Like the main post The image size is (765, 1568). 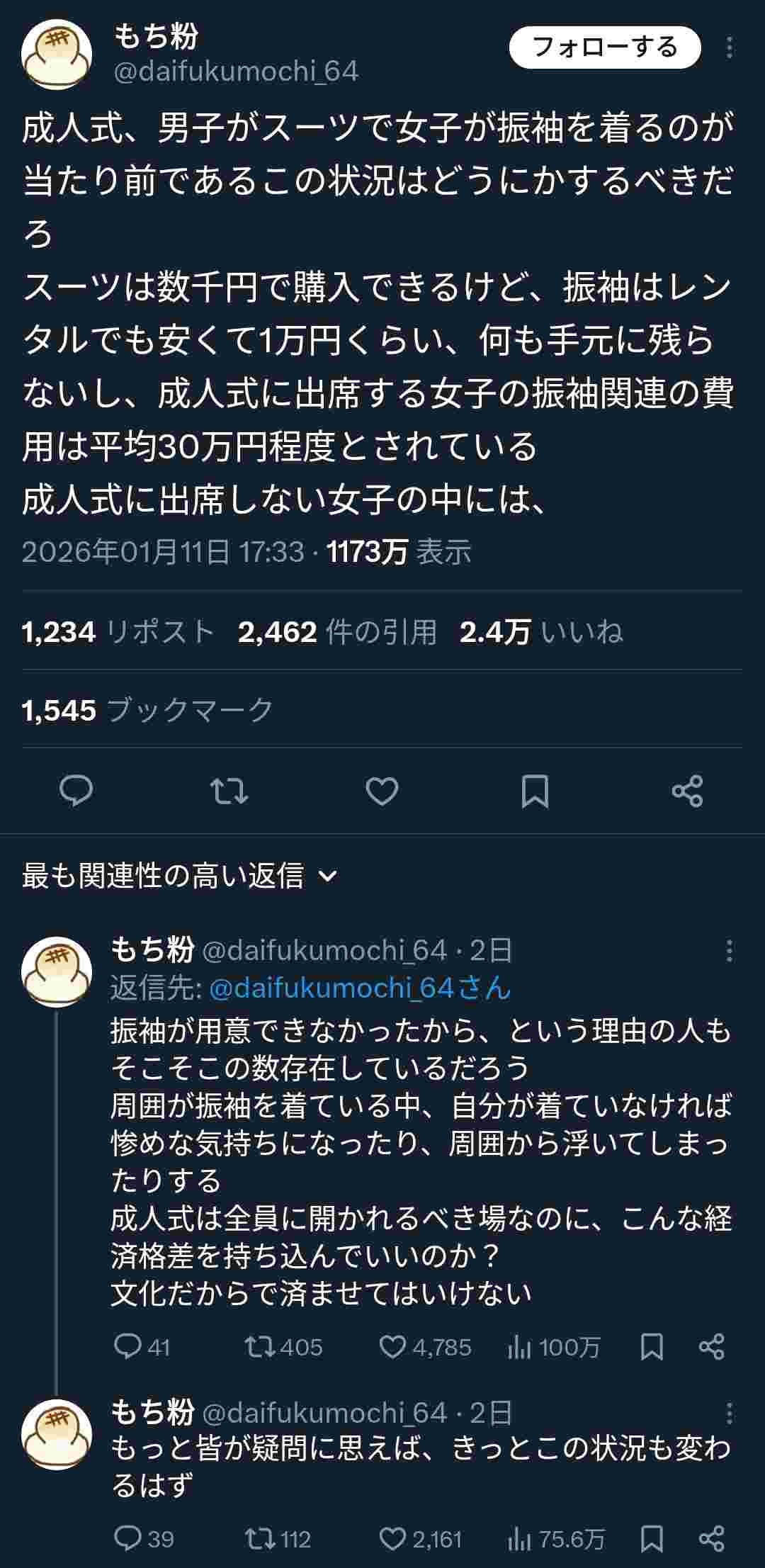382,791
